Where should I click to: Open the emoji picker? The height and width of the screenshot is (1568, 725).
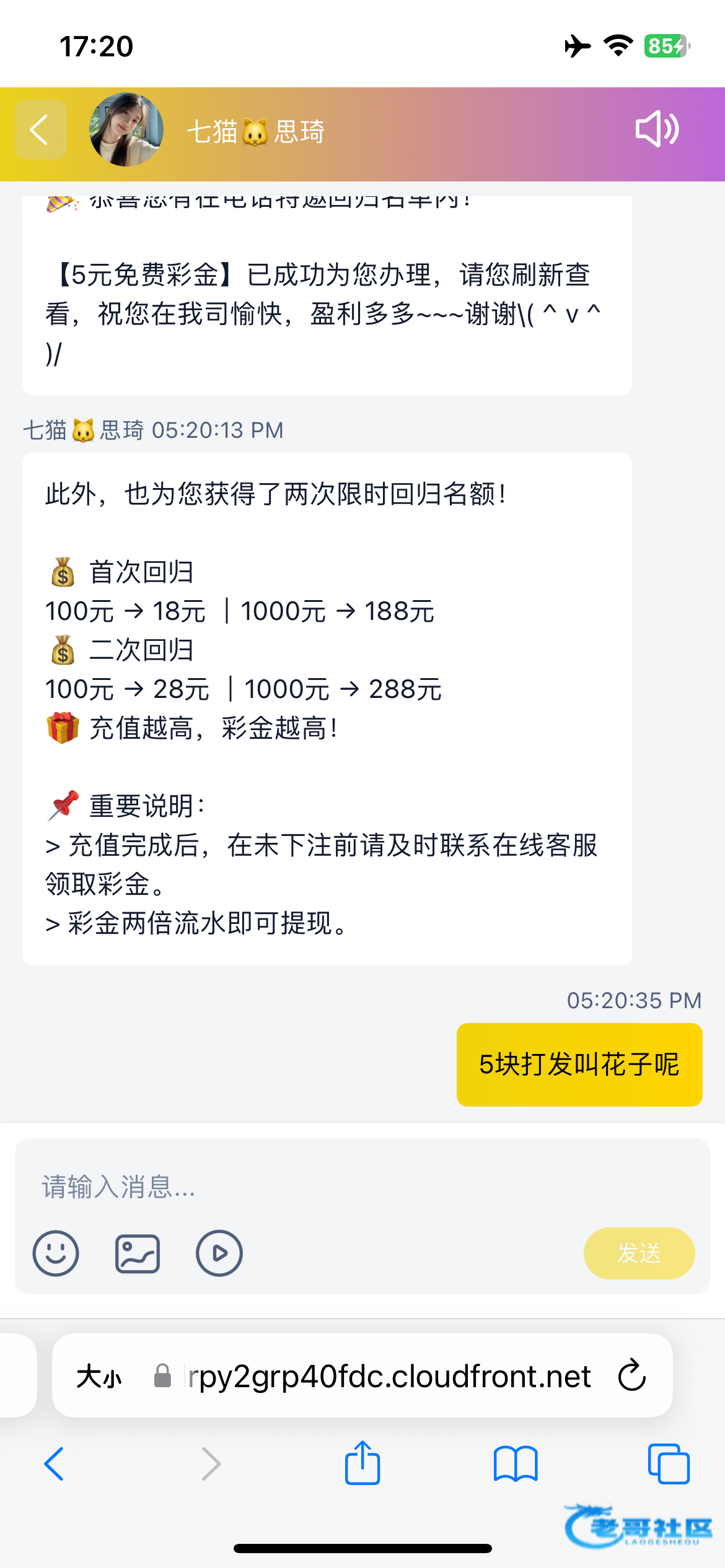point(56,1253)
